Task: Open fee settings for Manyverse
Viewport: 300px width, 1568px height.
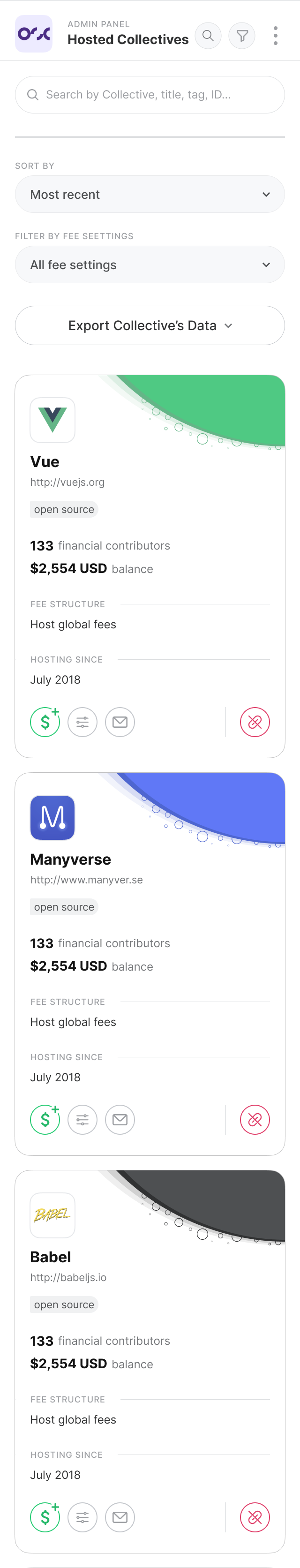Action: (x=82, y=1119)
